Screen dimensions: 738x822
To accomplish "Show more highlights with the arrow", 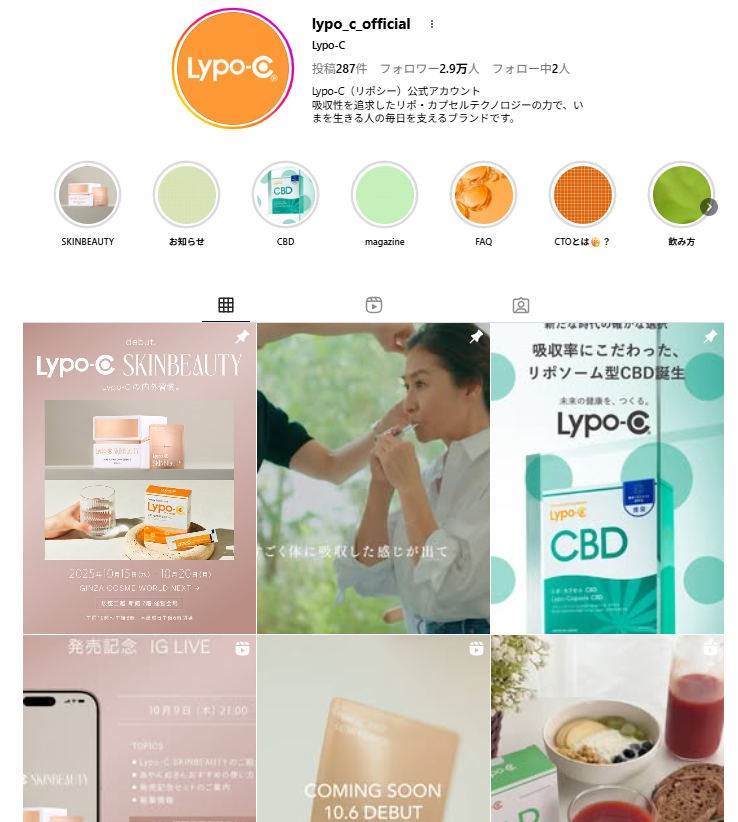I will coord(709,207).
